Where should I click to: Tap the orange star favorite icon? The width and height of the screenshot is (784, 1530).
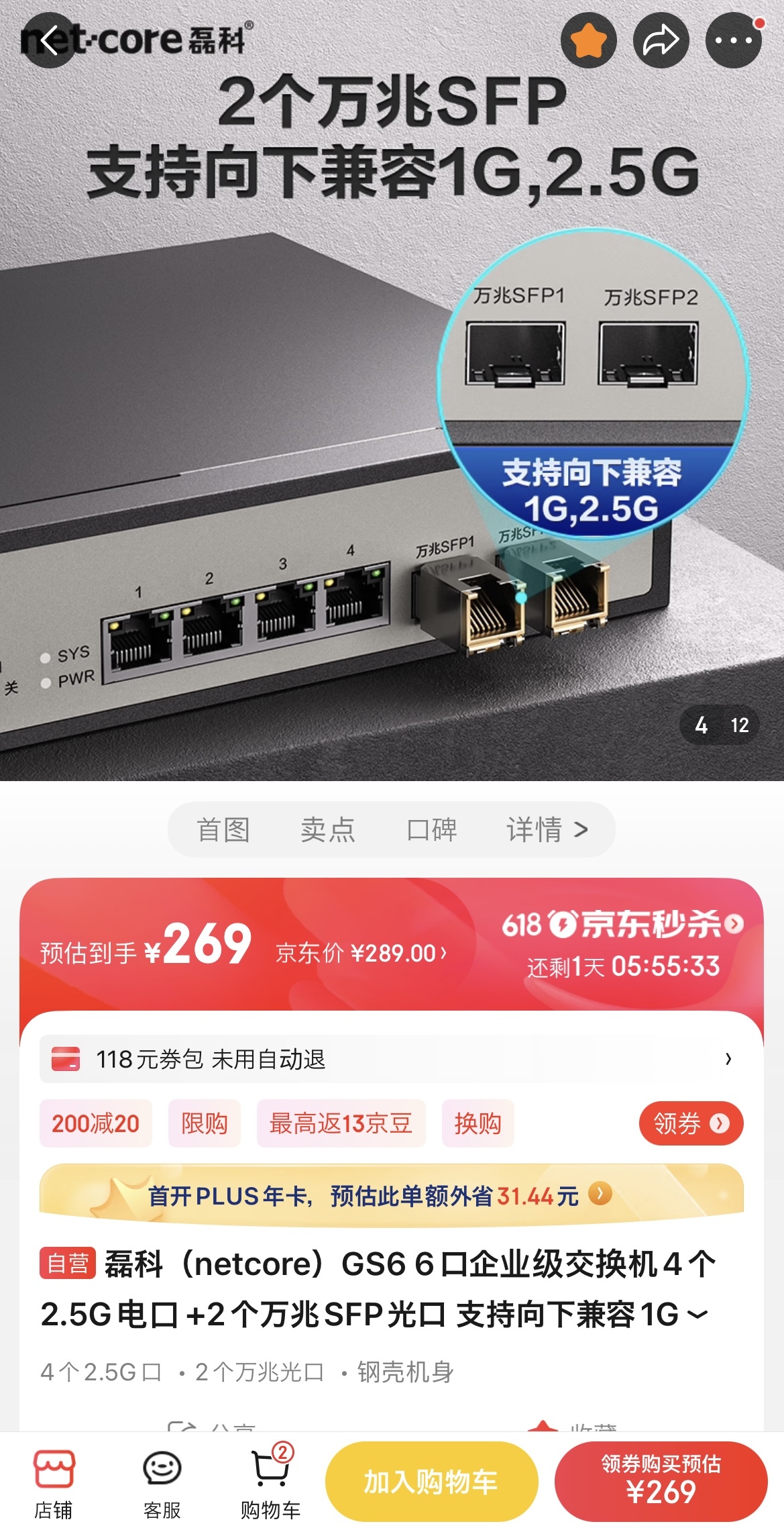click(588, 41)
